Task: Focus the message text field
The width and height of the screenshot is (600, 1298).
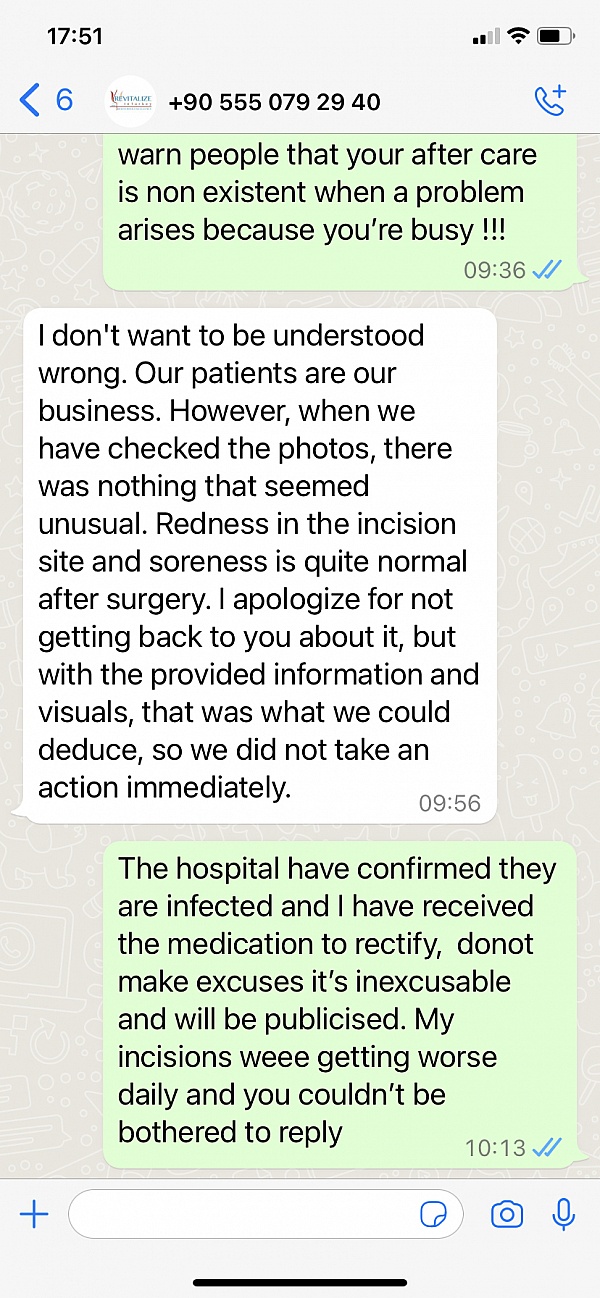Action: 240,1215
